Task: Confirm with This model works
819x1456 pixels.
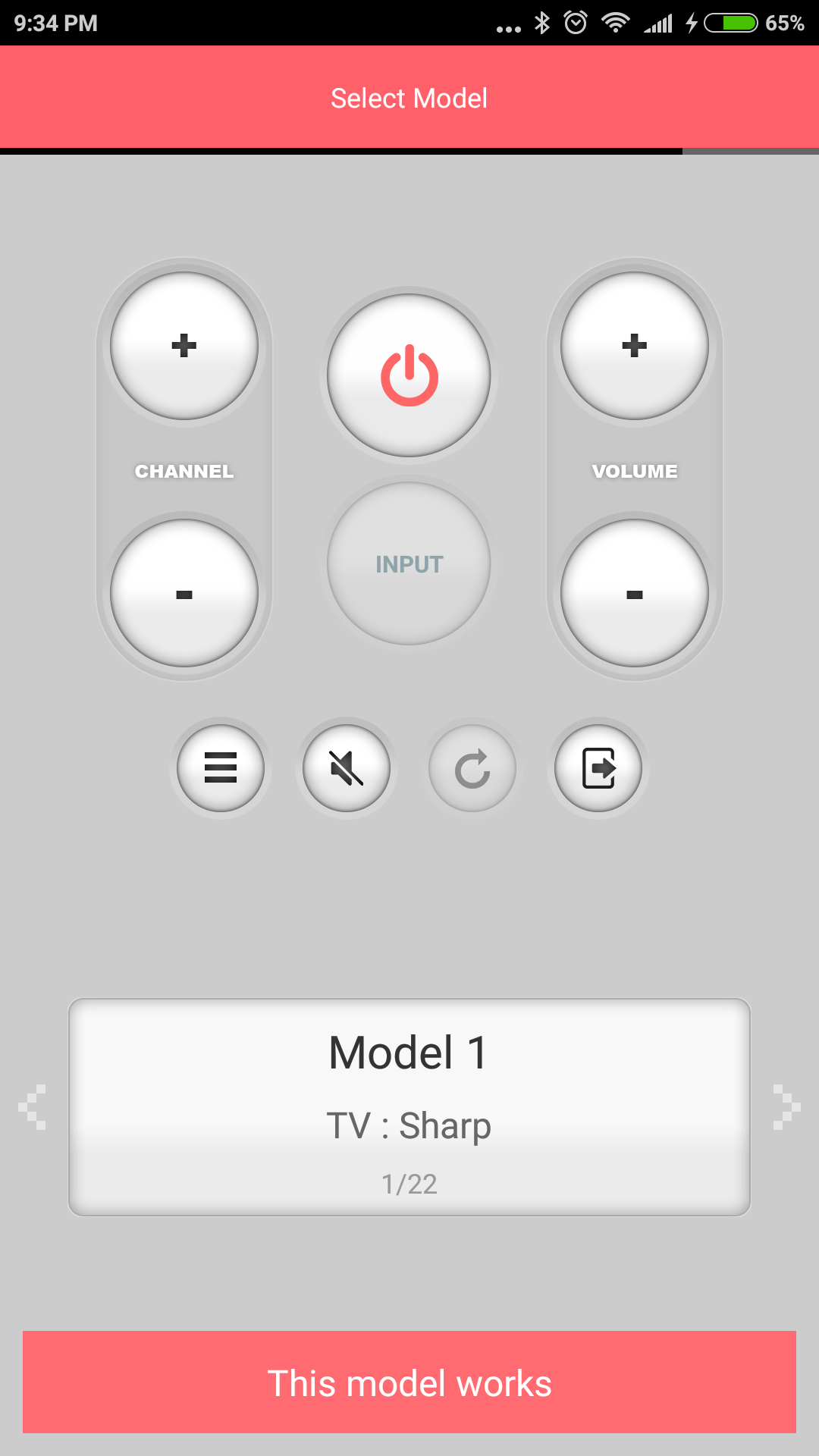Action: (409, 1382)
